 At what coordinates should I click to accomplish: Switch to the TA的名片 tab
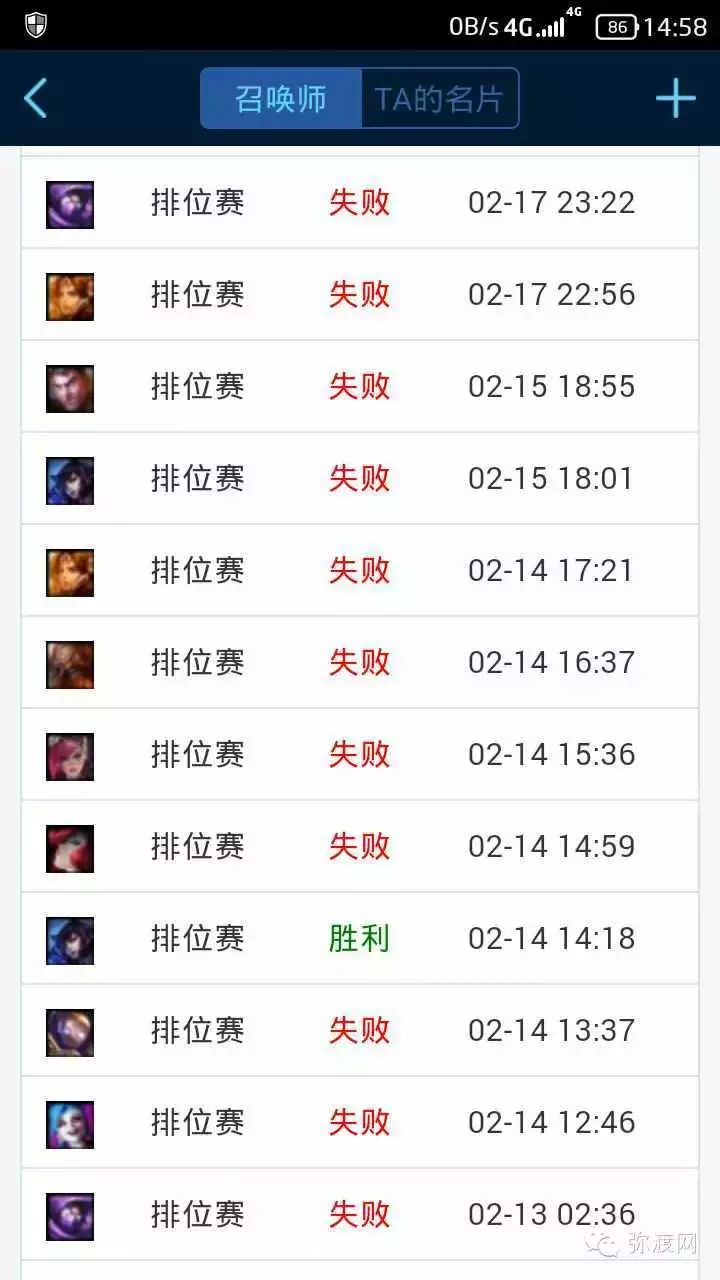[439, 99]
